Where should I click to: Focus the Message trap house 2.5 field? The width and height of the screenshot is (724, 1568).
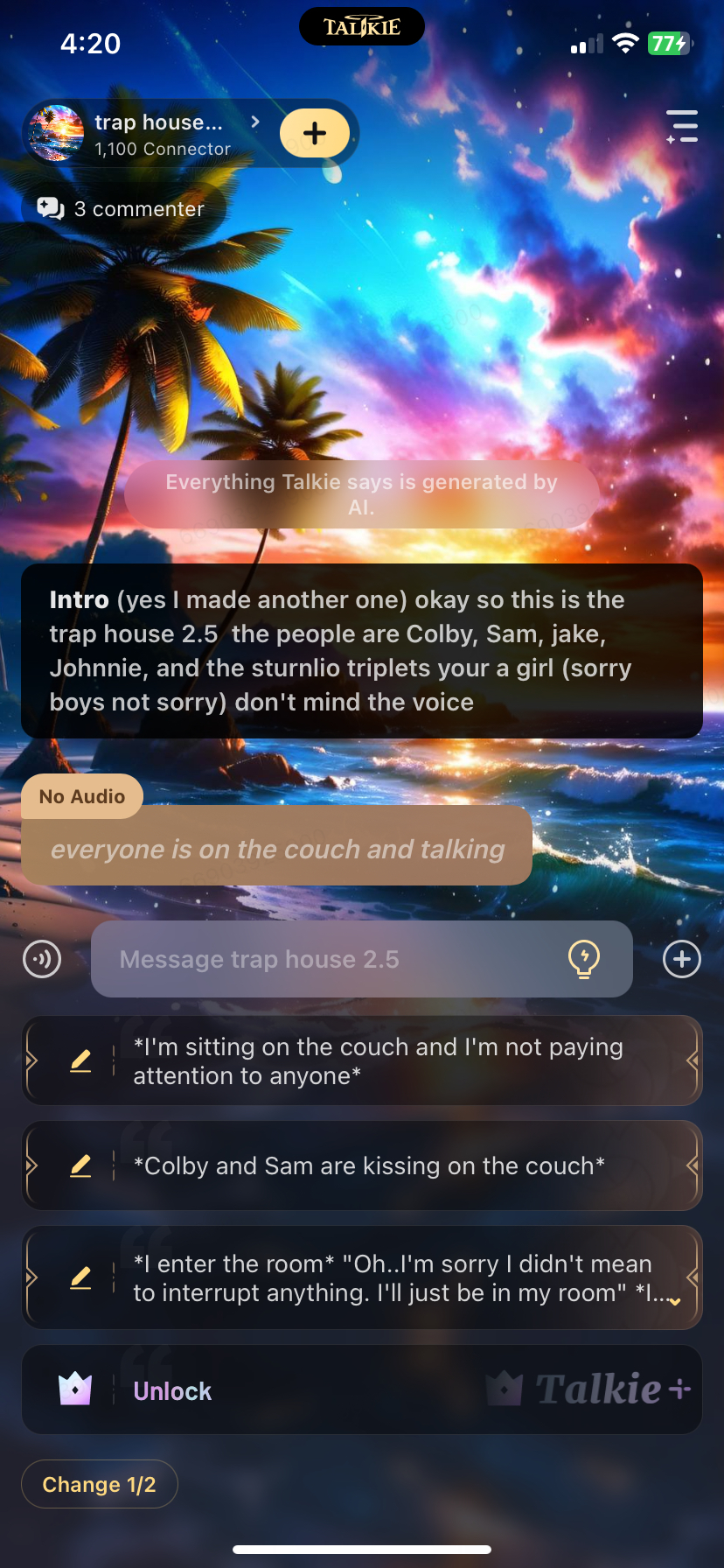click(x=332, y=959)
